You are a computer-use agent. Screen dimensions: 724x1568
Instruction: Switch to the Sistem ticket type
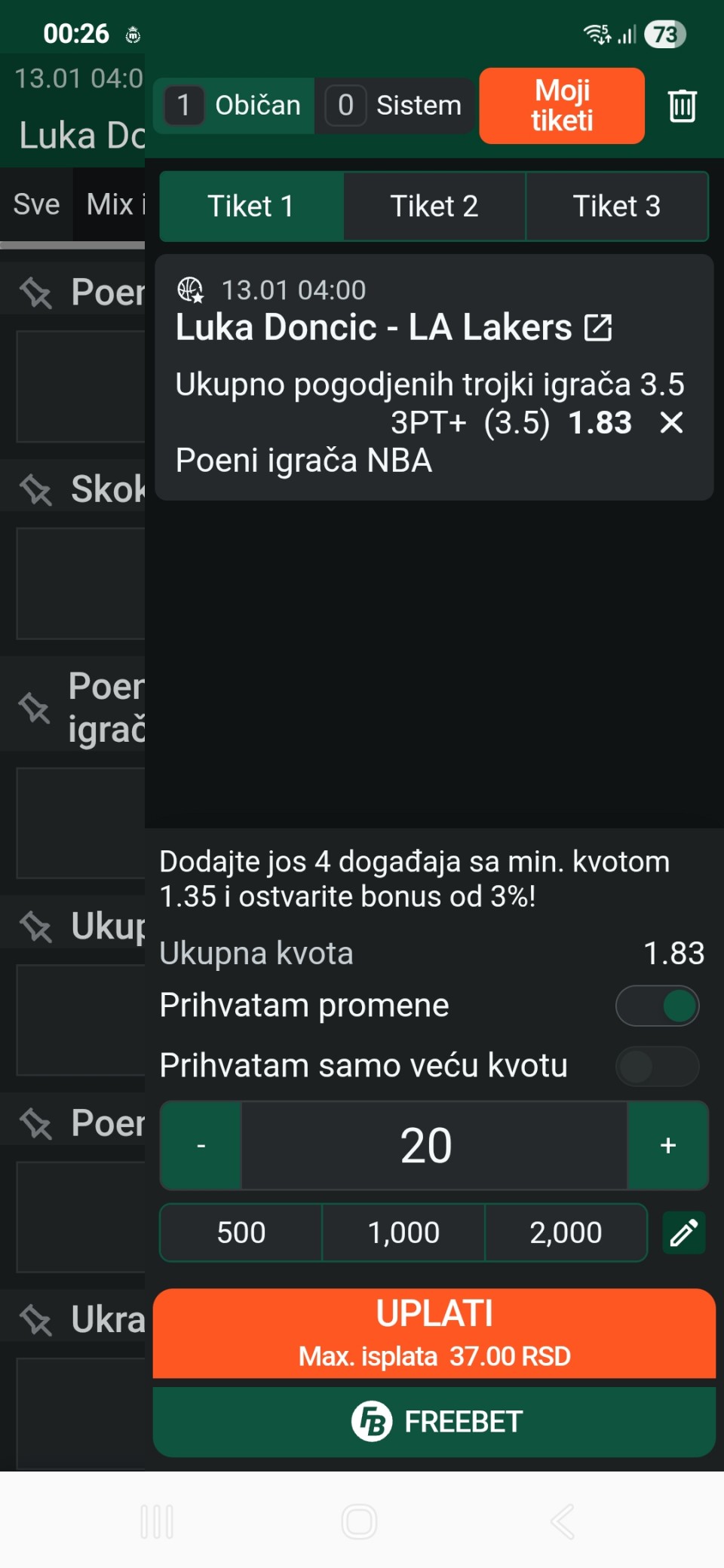tap(396, 106)
